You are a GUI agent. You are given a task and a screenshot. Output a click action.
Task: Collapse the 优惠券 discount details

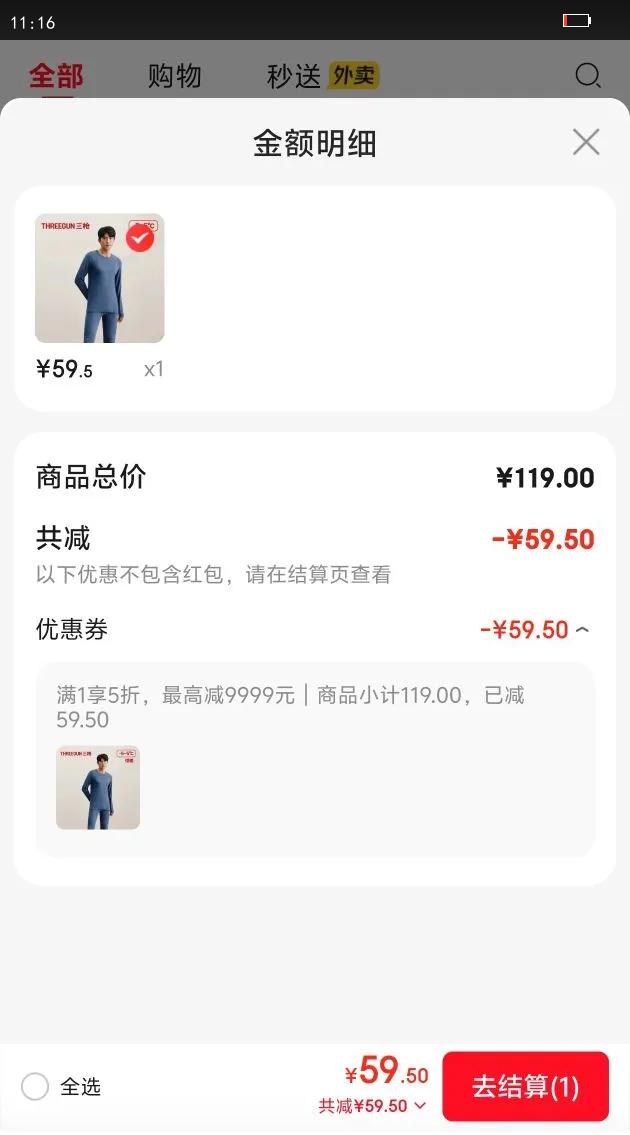tap(583, 630)
